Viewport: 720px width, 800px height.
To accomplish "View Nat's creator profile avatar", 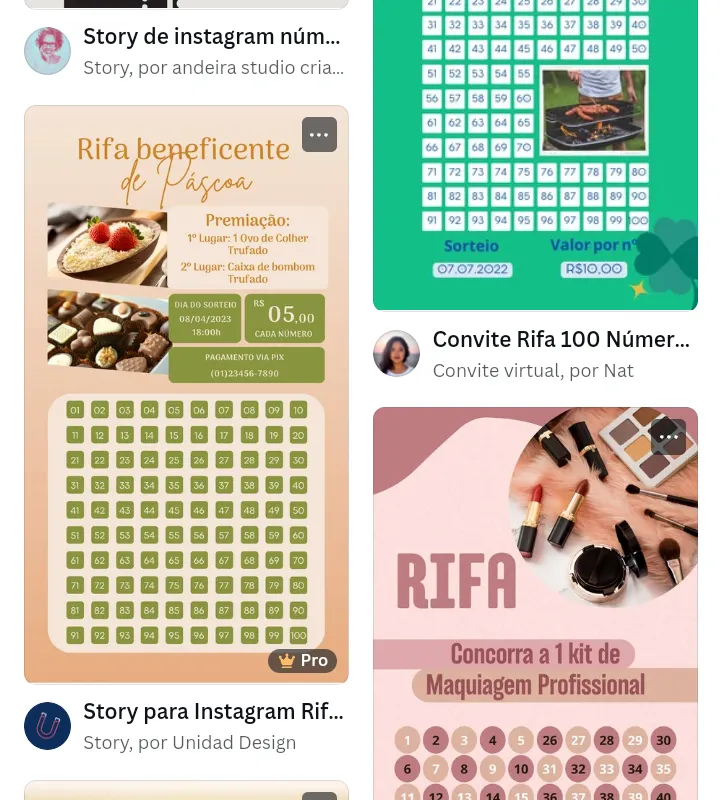I will coord(397,354).
